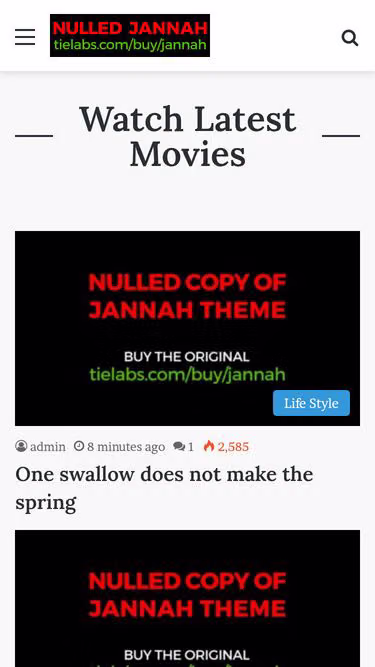Screen dimensions: 375x667
Task: Open the Life Style category tag
Action: (311, 403)
